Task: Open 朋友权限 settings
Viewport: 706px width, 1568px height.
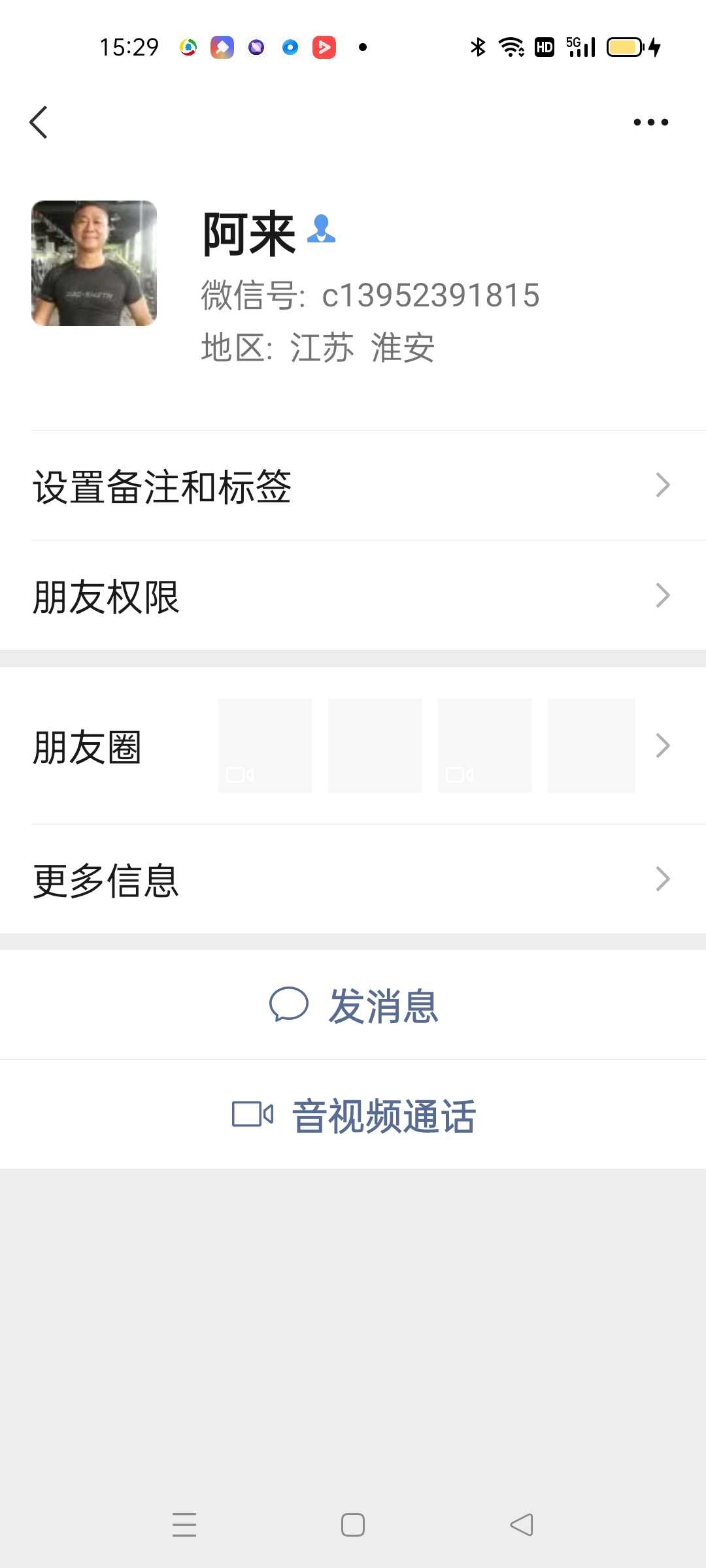Action: click(353, 595)
